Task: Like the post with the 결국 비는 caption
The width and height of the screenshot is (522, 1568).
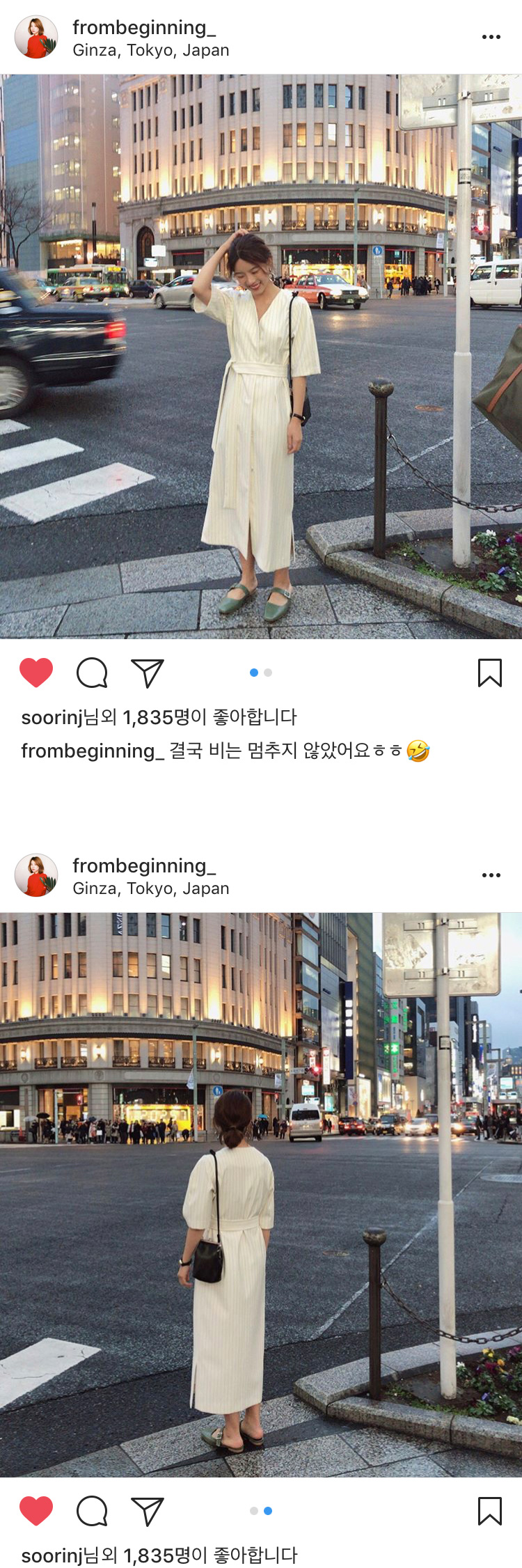Action: tap(36, 673)
